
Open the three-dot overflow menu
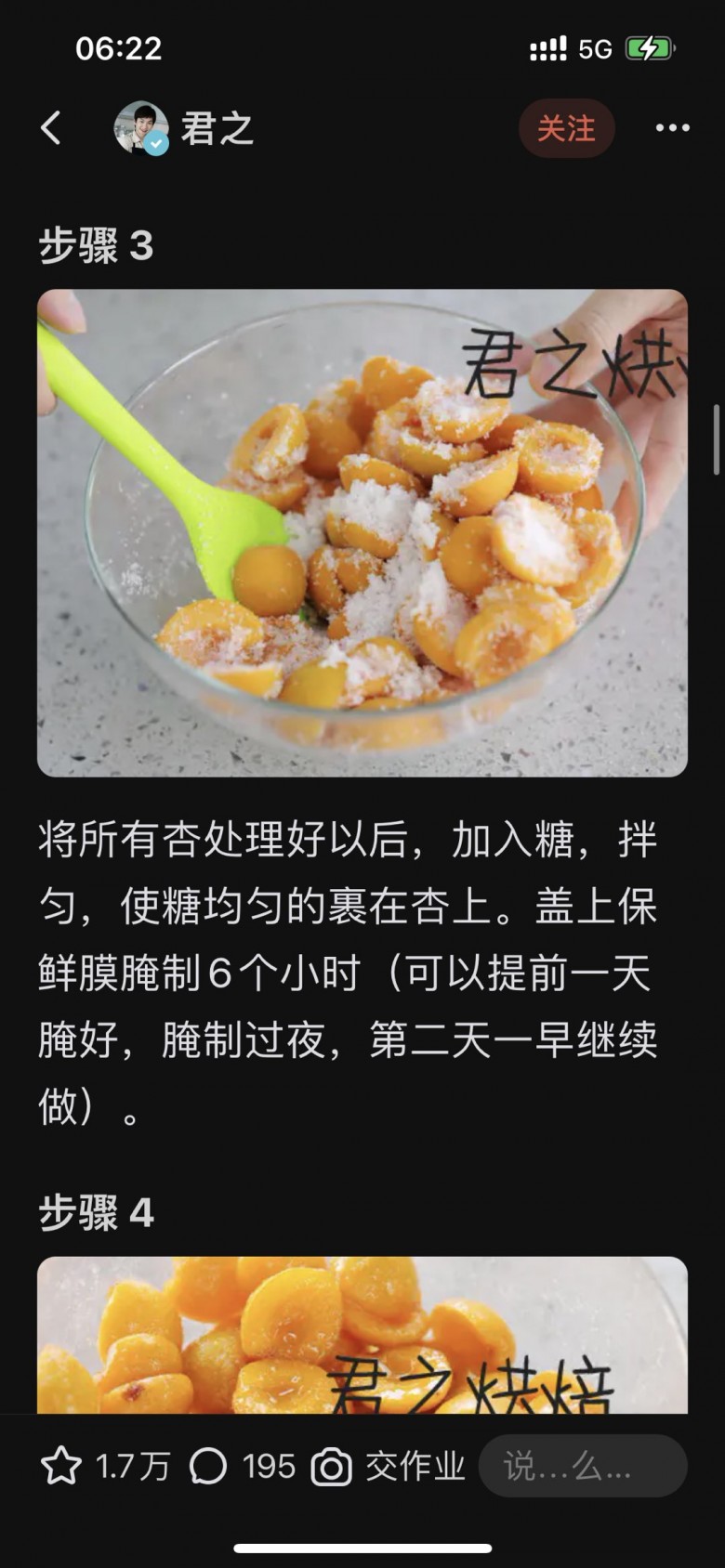672,128
